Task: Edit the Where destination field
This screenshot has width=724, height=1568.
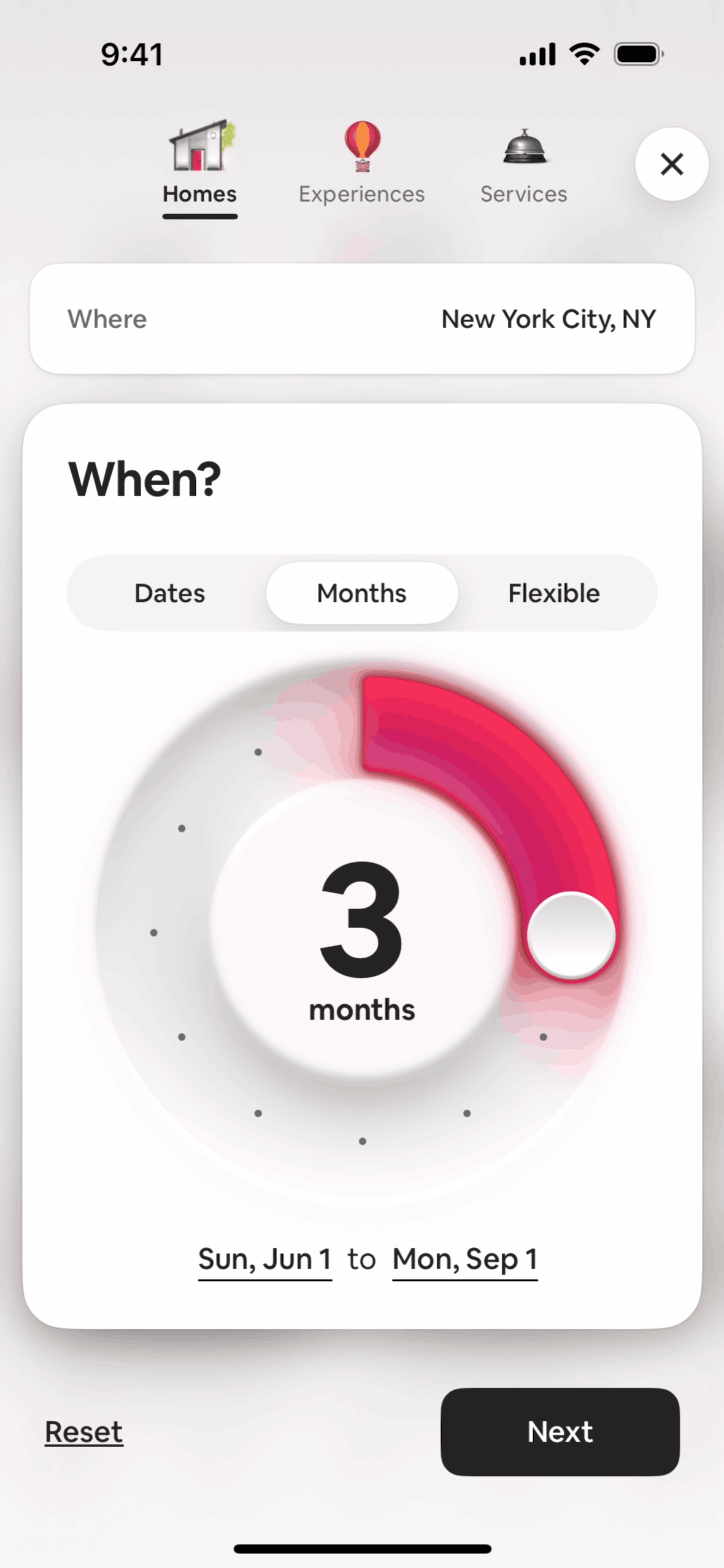Action: tap(362, 319)
